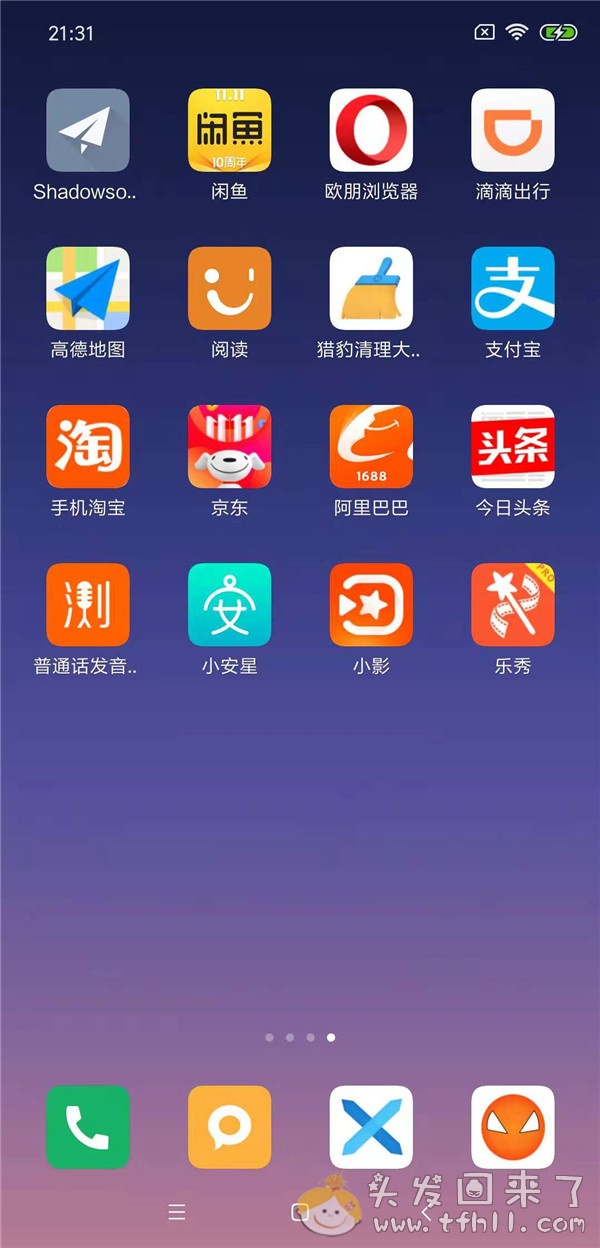600x1248 pixels.
Task: Launch the 闲鱼 app
Action: 230,130
